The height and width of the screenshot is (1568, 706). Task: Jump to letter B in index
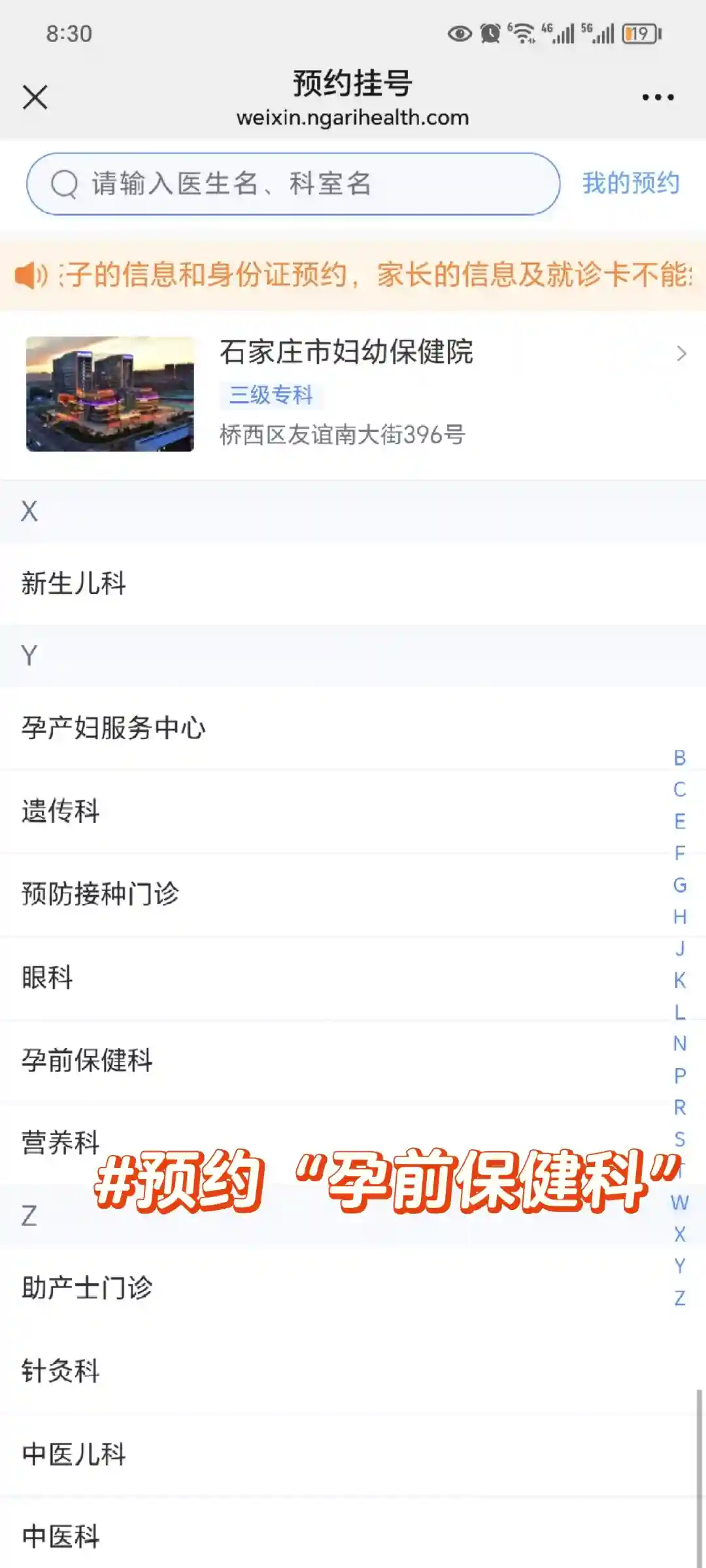coord(680,758)
